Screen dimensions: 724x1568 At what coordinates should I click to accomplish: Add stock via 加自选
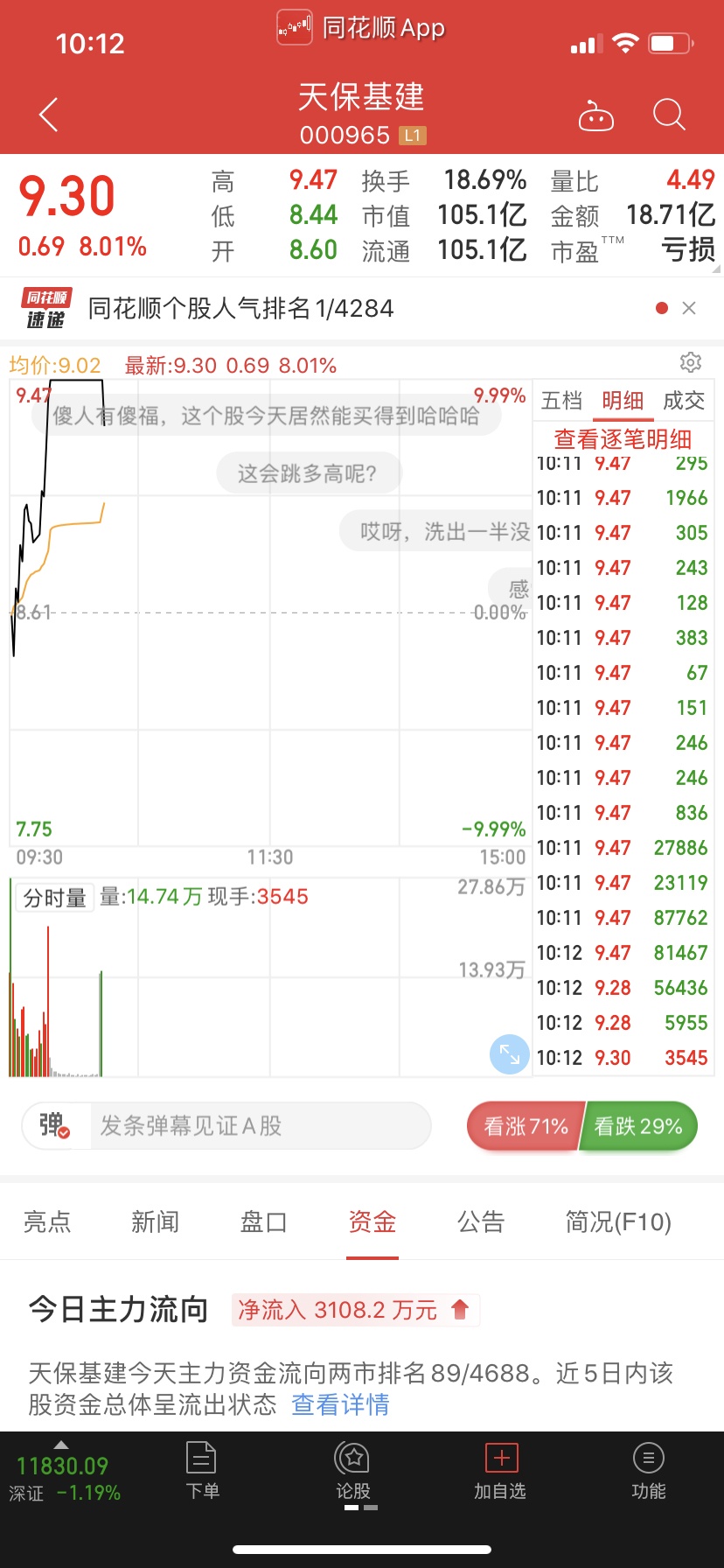tap(501, 1472)
